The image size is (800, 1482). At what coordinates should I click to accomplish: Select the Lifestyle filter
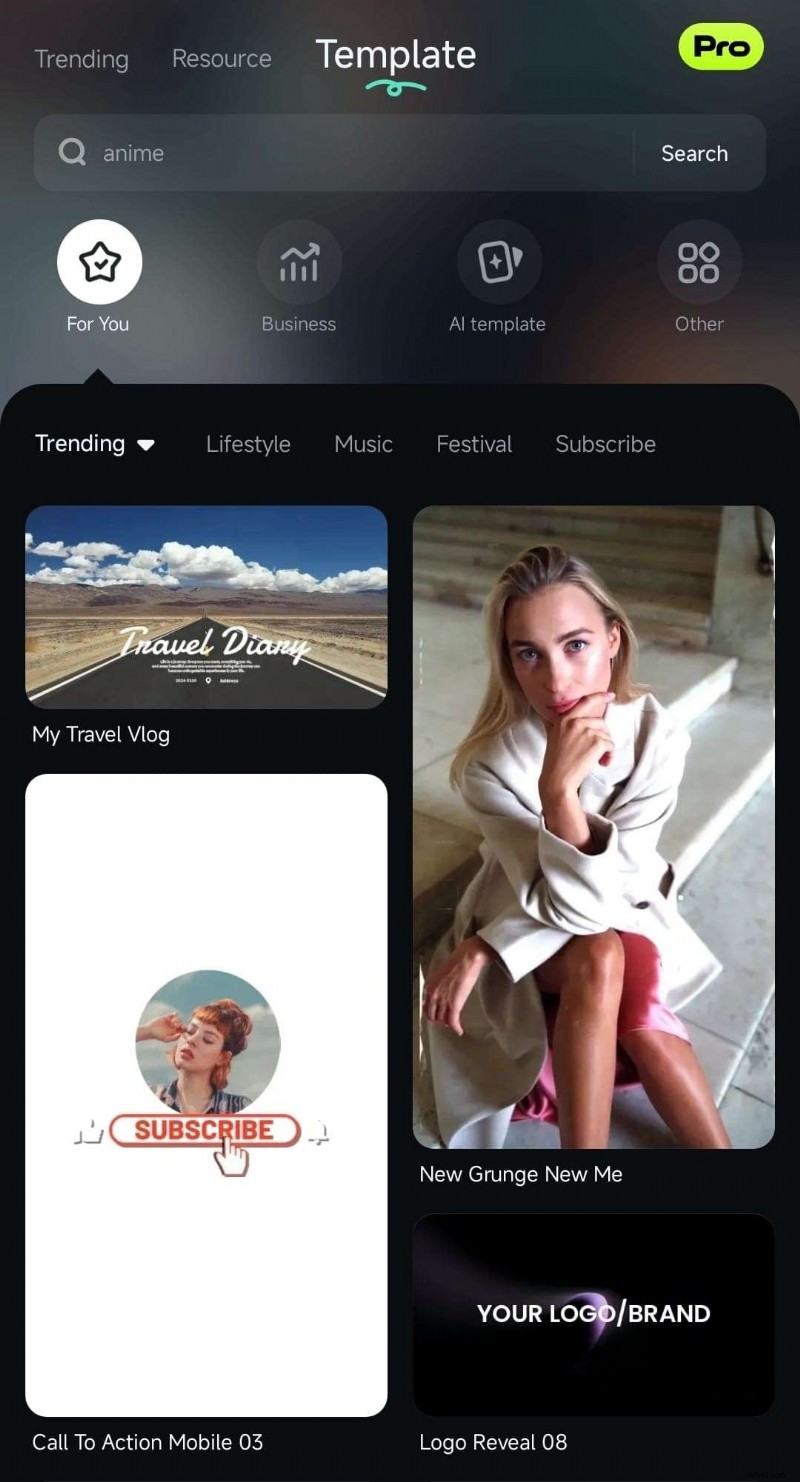tap(247, 444)
